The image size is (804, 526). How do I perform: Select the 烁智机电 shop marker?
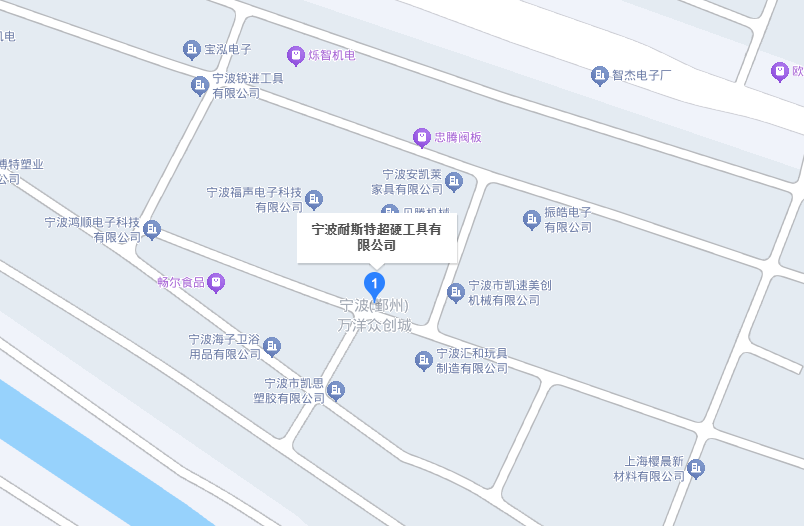point(296,55)
